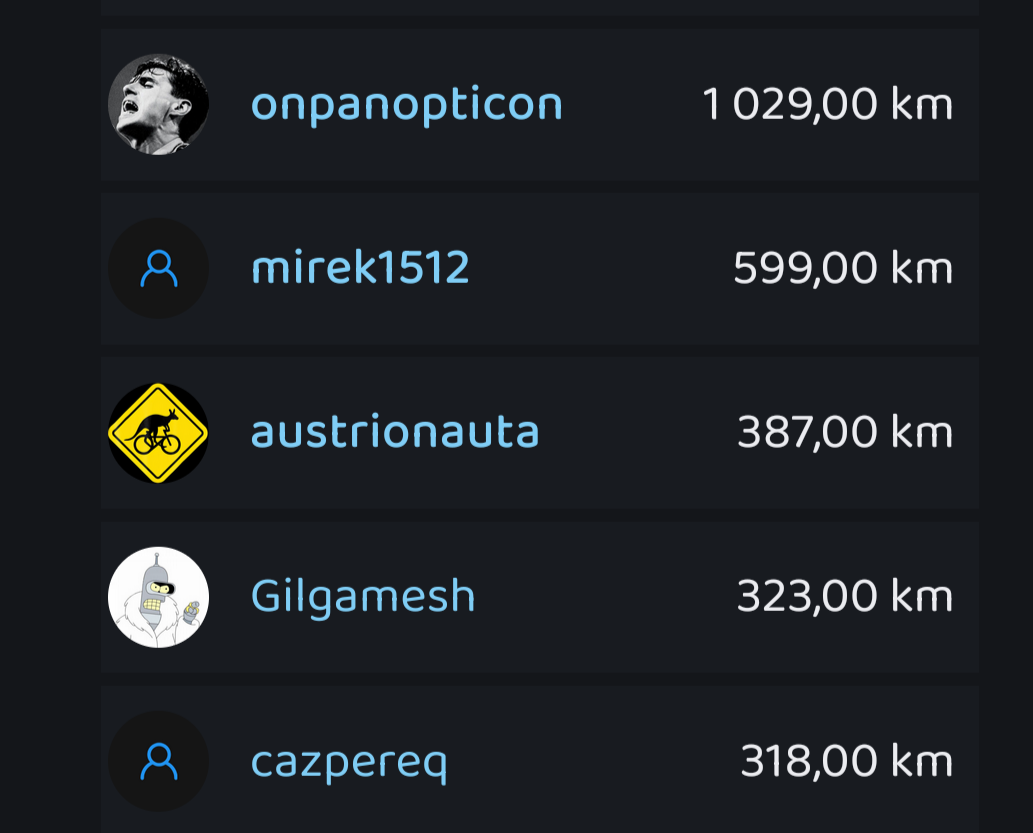Tap austrionauta's kangaroo sign avatar

pyautogui.click(x=158, y=432)
